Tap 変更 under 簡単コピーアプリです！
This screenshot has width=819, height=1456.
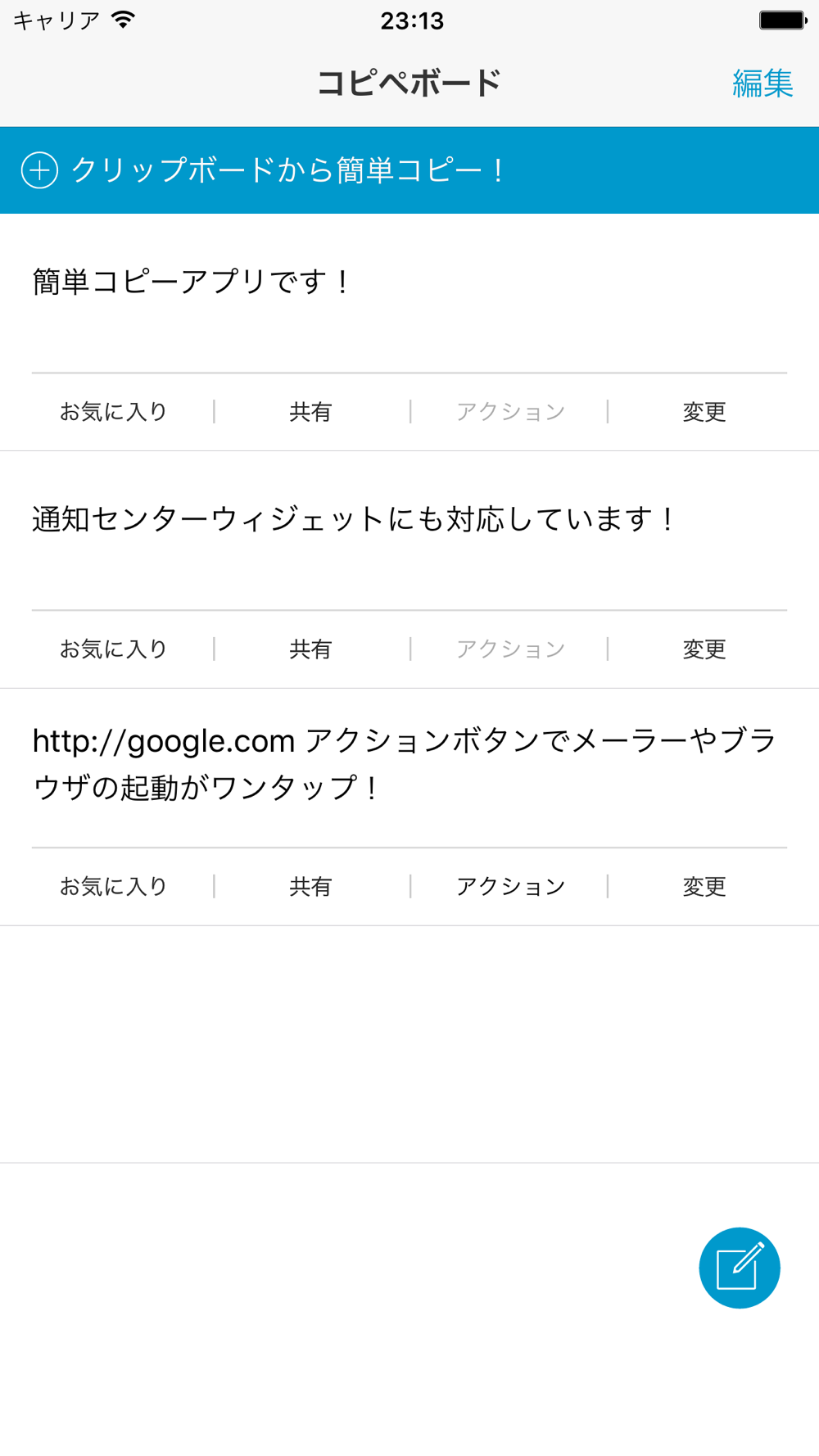tap(704, 412)
